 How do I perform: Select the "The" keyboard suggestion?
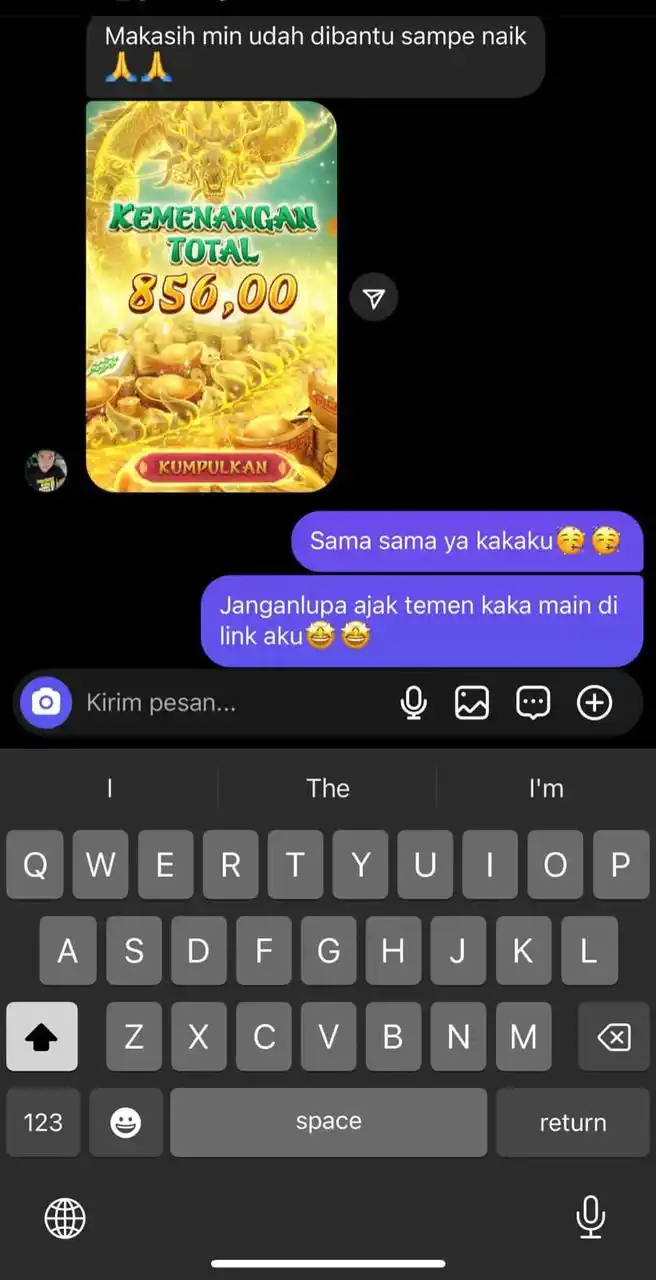tap(328, 788)
